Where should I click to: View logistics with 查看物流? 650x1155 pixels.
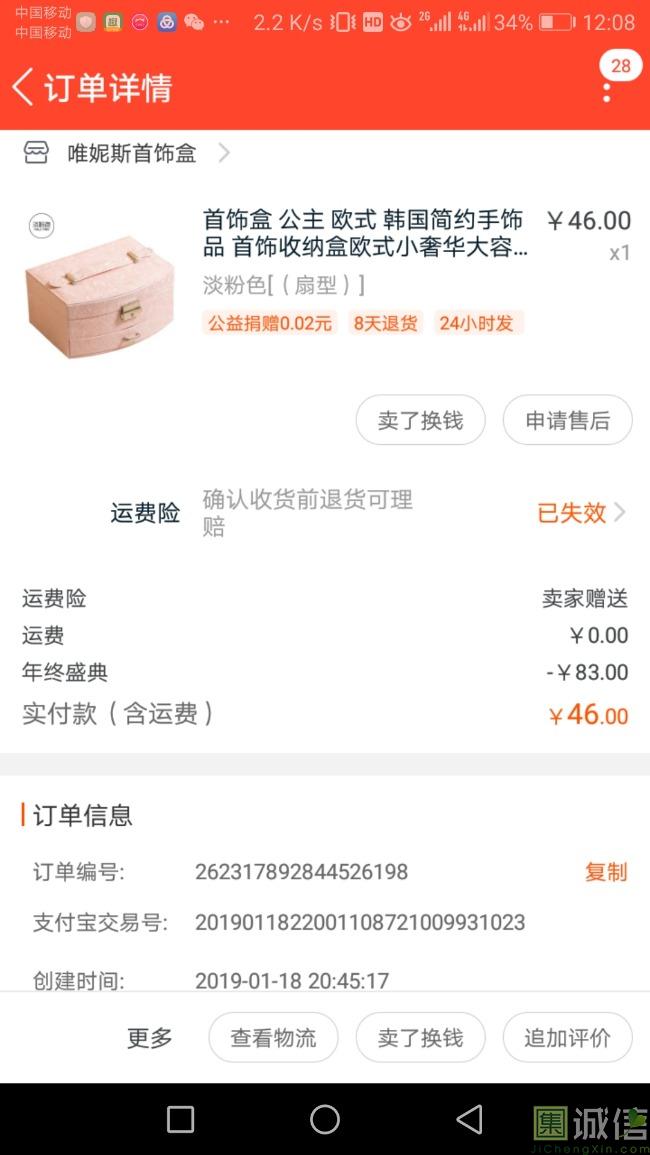(273, 1038)
